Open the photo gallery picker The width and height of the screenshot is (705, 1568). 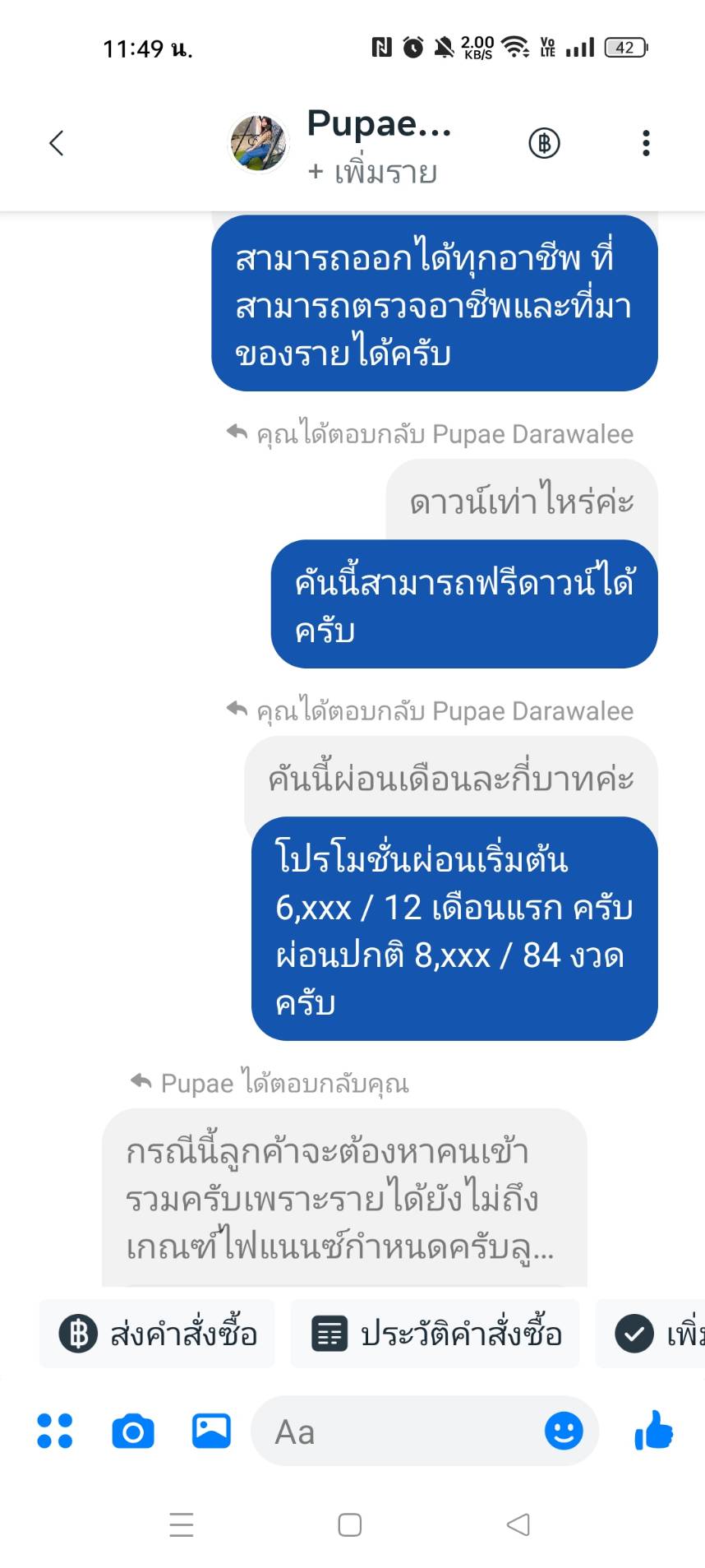click(211, 1431)
